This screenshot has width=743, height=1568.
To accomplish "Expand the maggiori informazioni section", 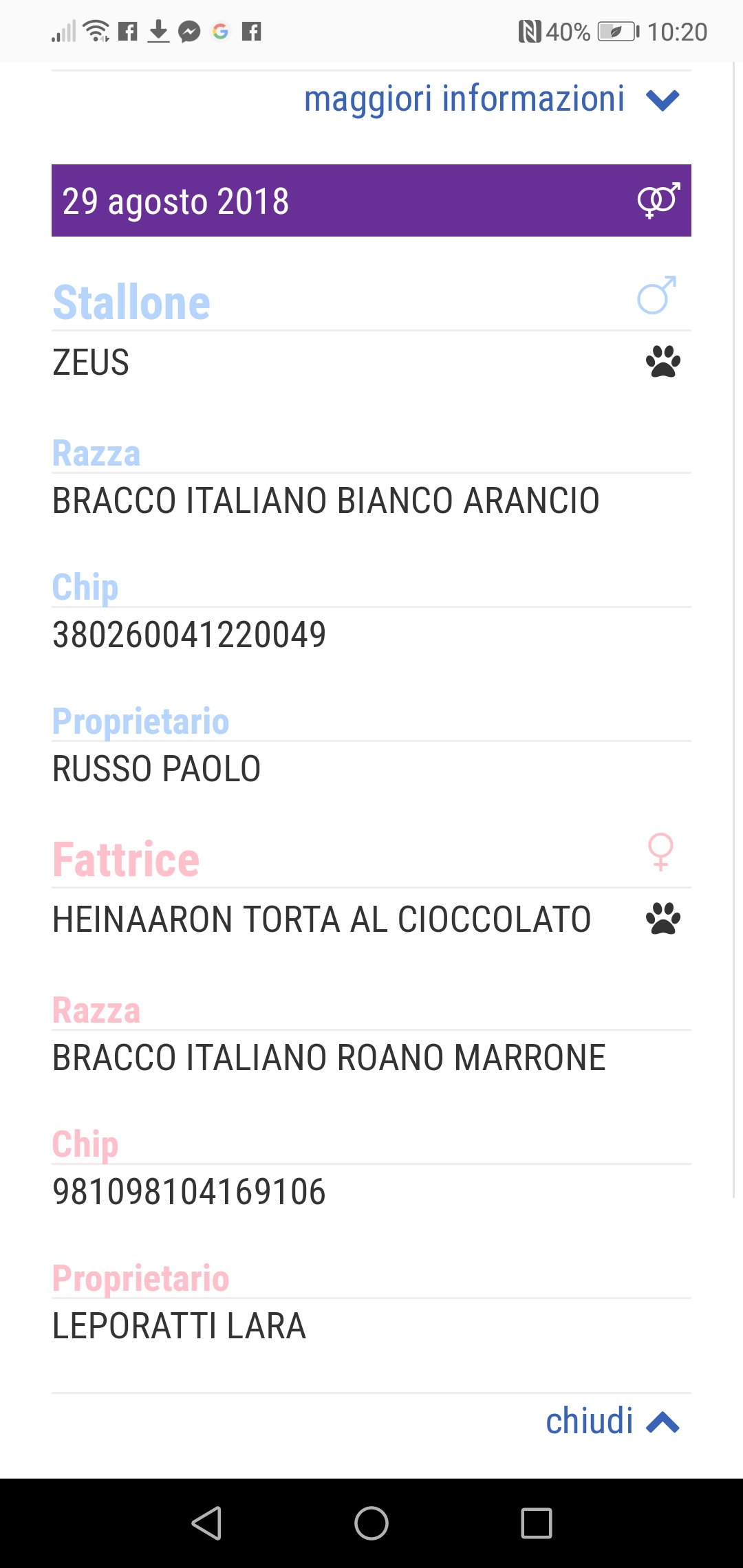I will (491, 99).
